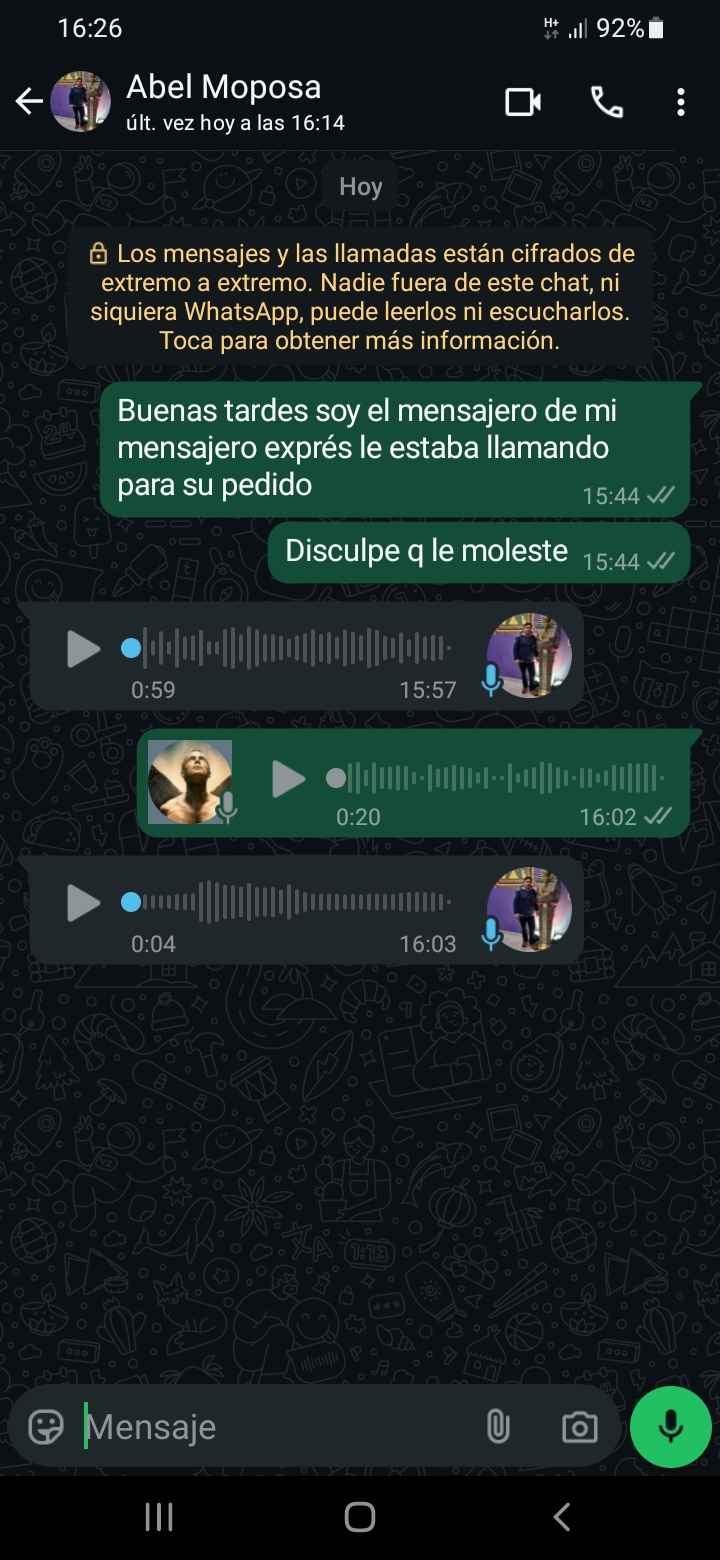
Task: Play the 0:59 voice message
Action: click(82, 649)
